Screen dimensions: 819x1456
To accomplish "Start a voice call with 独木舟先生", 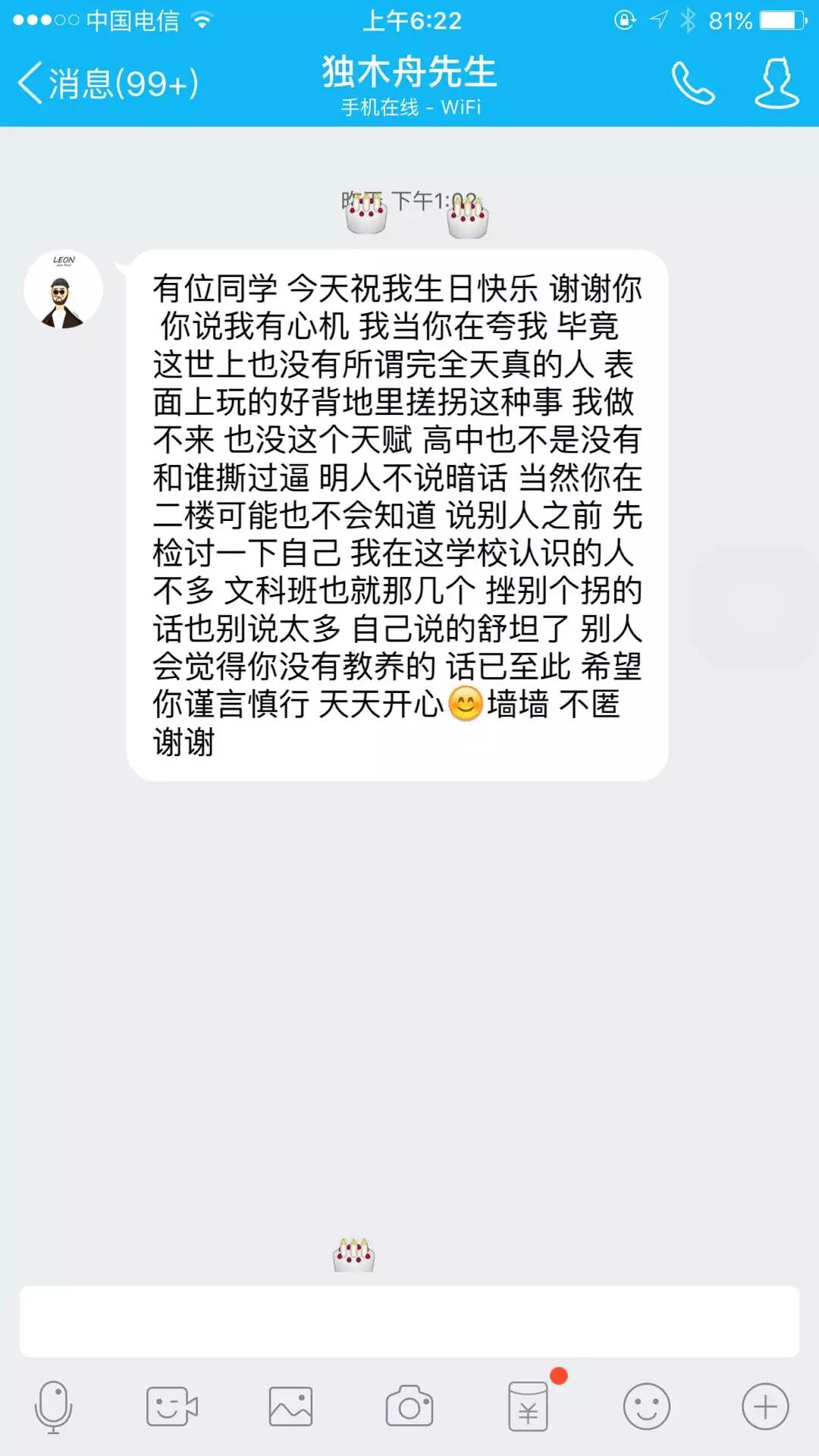I will point(692,83).
